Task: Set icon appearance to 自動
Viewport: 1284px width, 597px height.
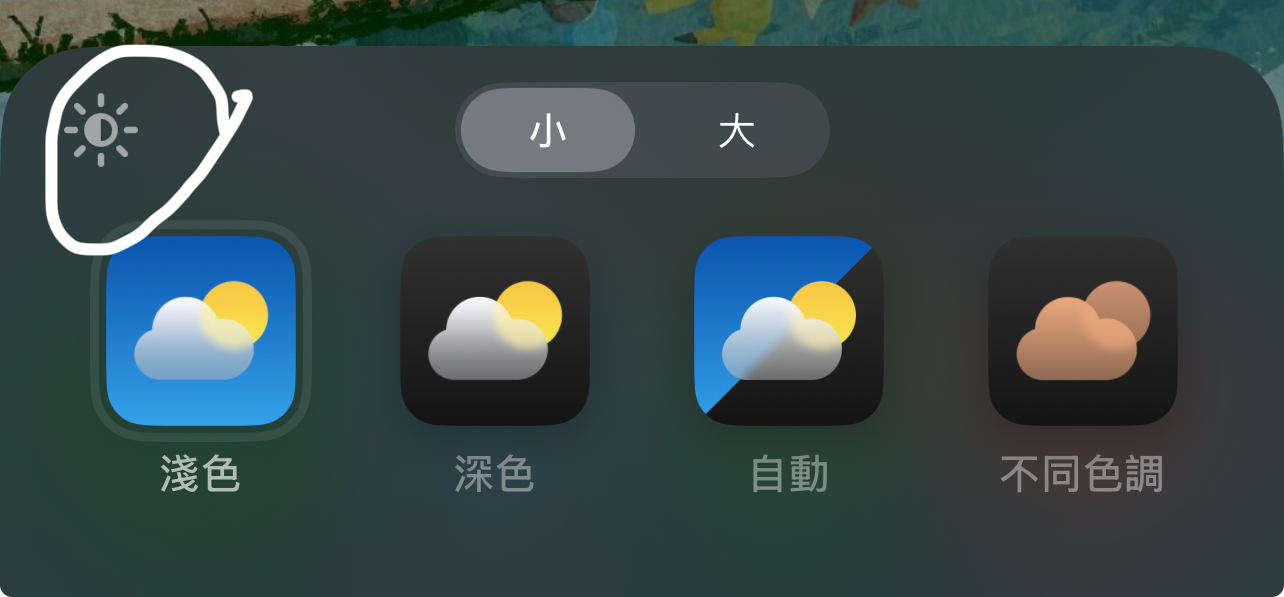Action: [x=789, y=331]
